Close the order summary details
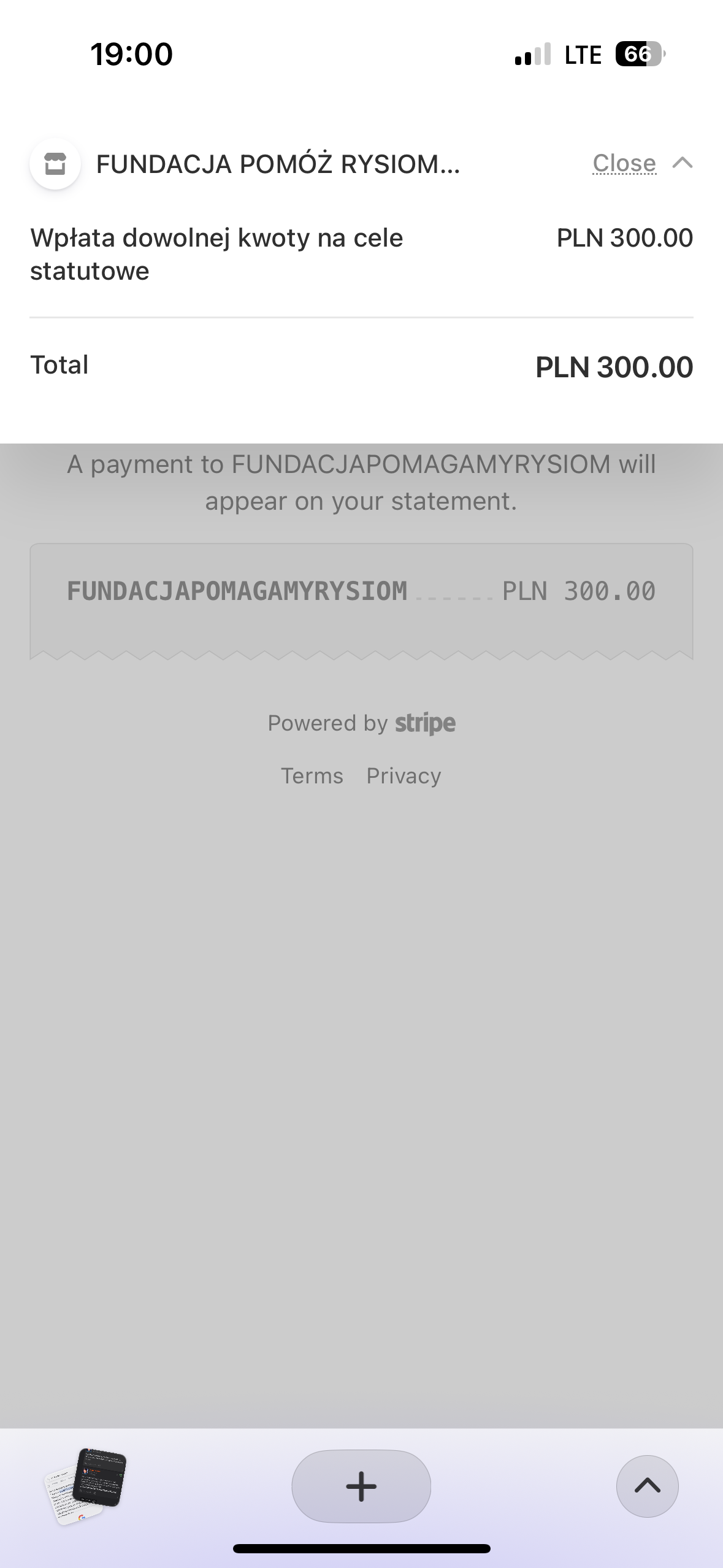 (624, 164)
